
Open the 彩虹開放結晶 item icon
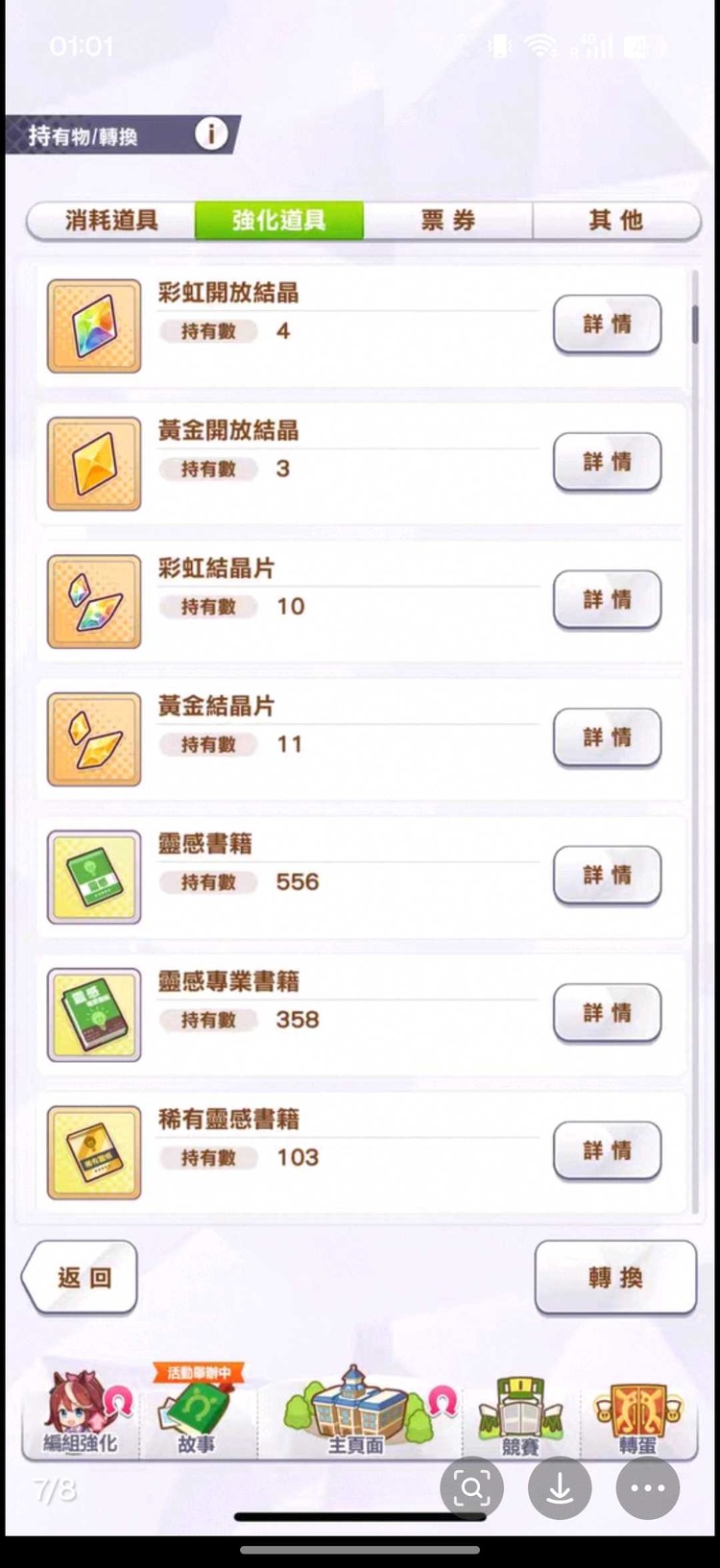pyautogui.click(x=93, y=326)
